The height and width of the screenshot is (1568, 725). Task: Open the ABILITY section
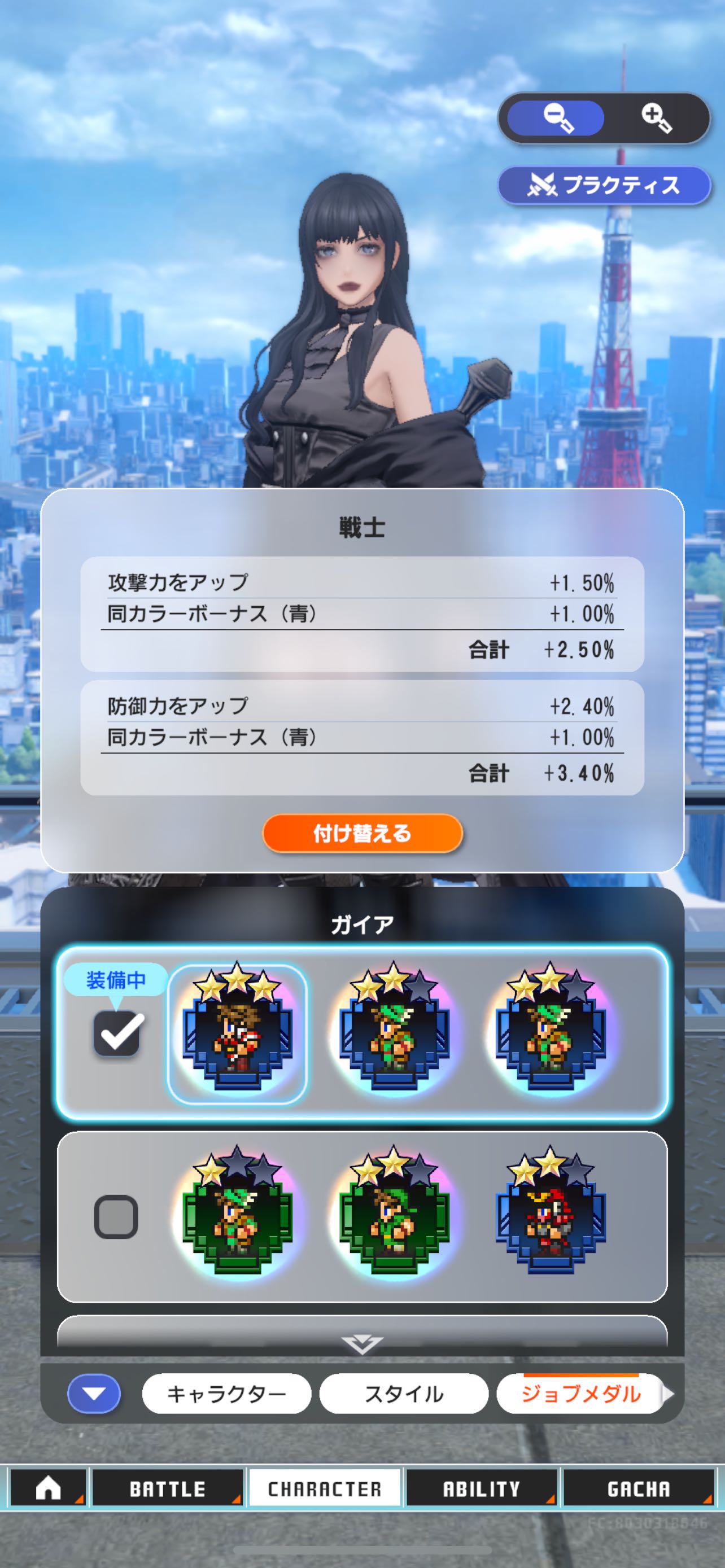pyautogui.click(x=481, y=1488)
